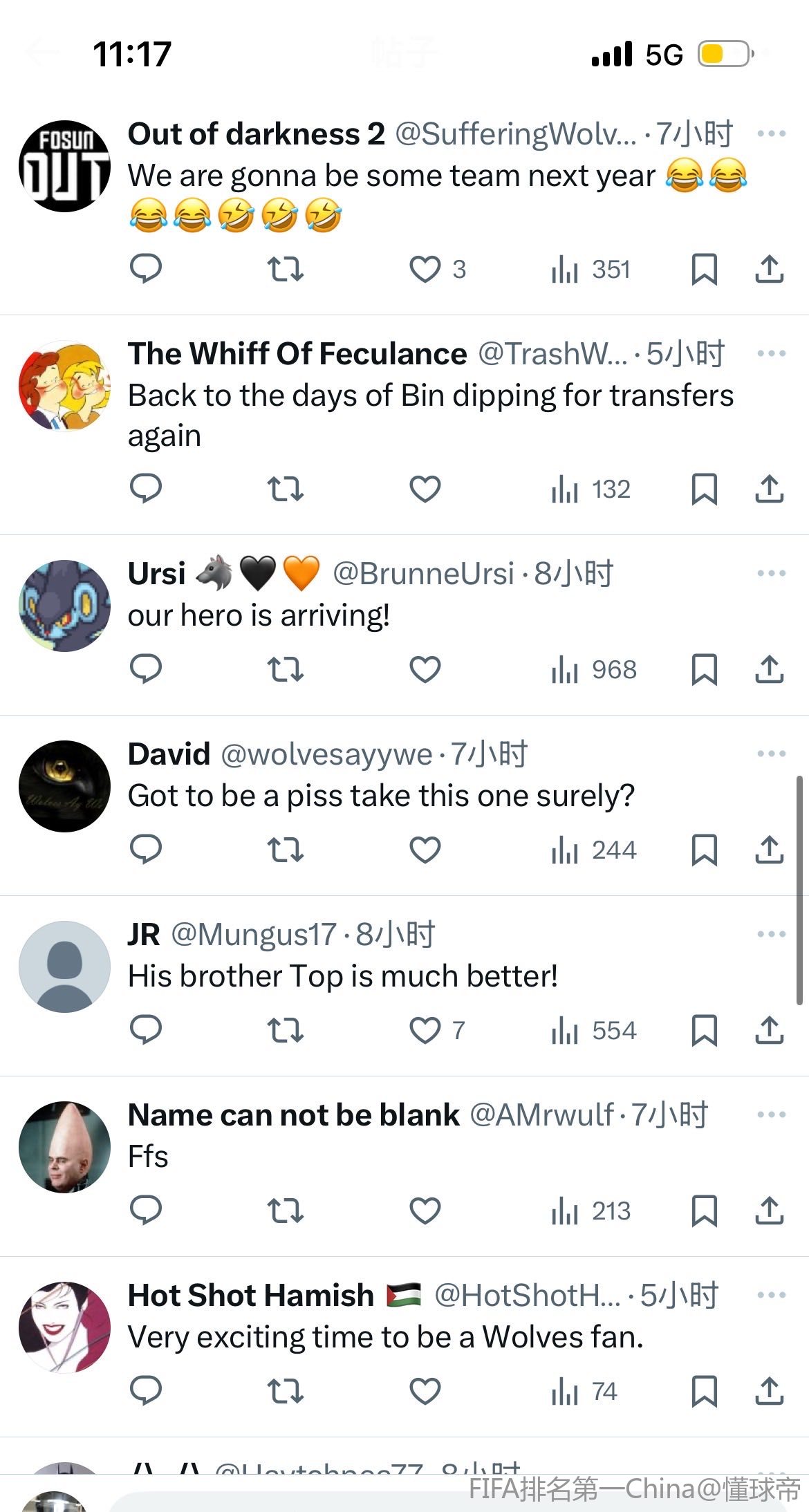Image resolution: width=809 pixels, height=1512 pixels.
Task: Open Hot Shot Hamish's profile avatar
Action: 64,1327
